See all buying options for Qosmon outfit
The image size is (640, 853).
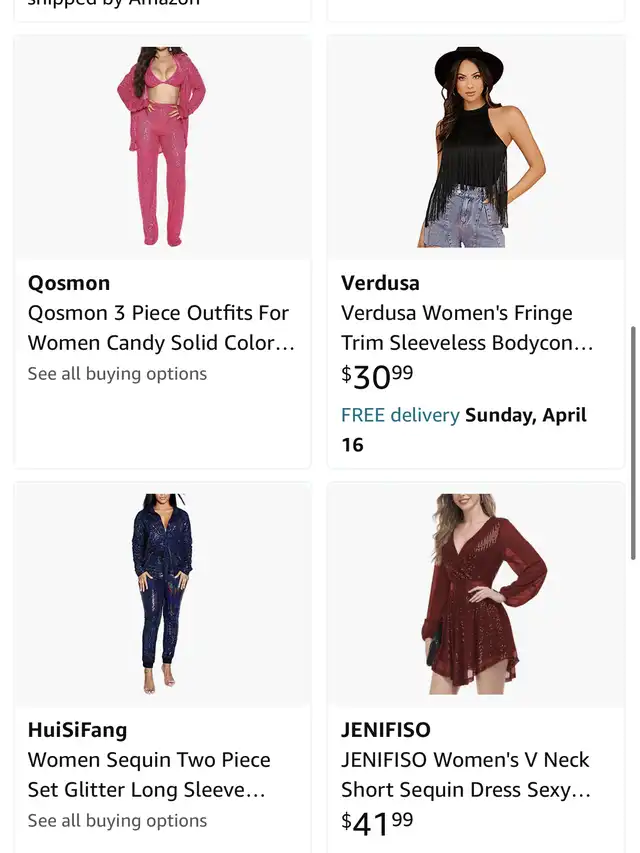pos(117,374)
